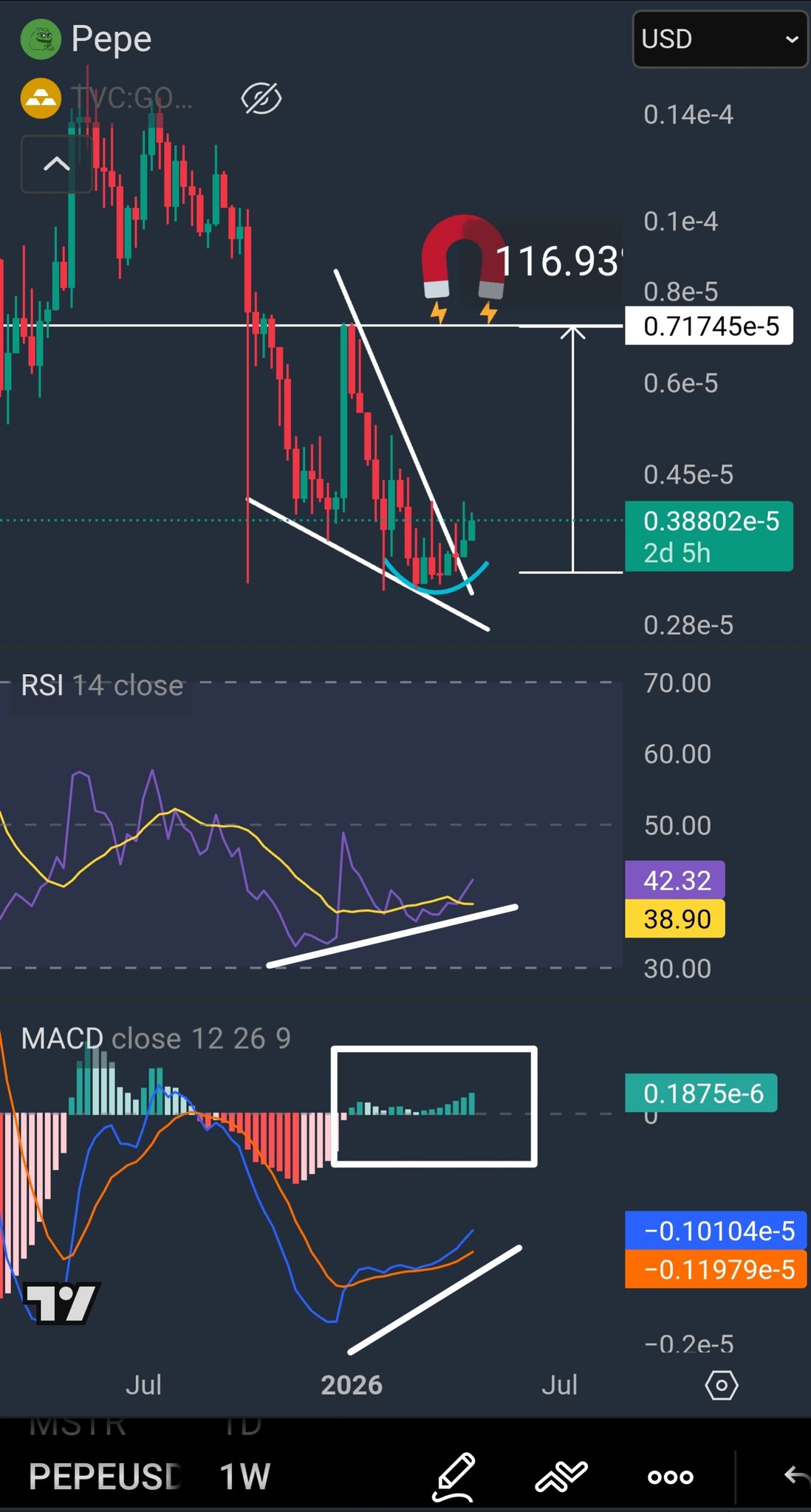Select the MACD indicator label

pos(62,1038)
